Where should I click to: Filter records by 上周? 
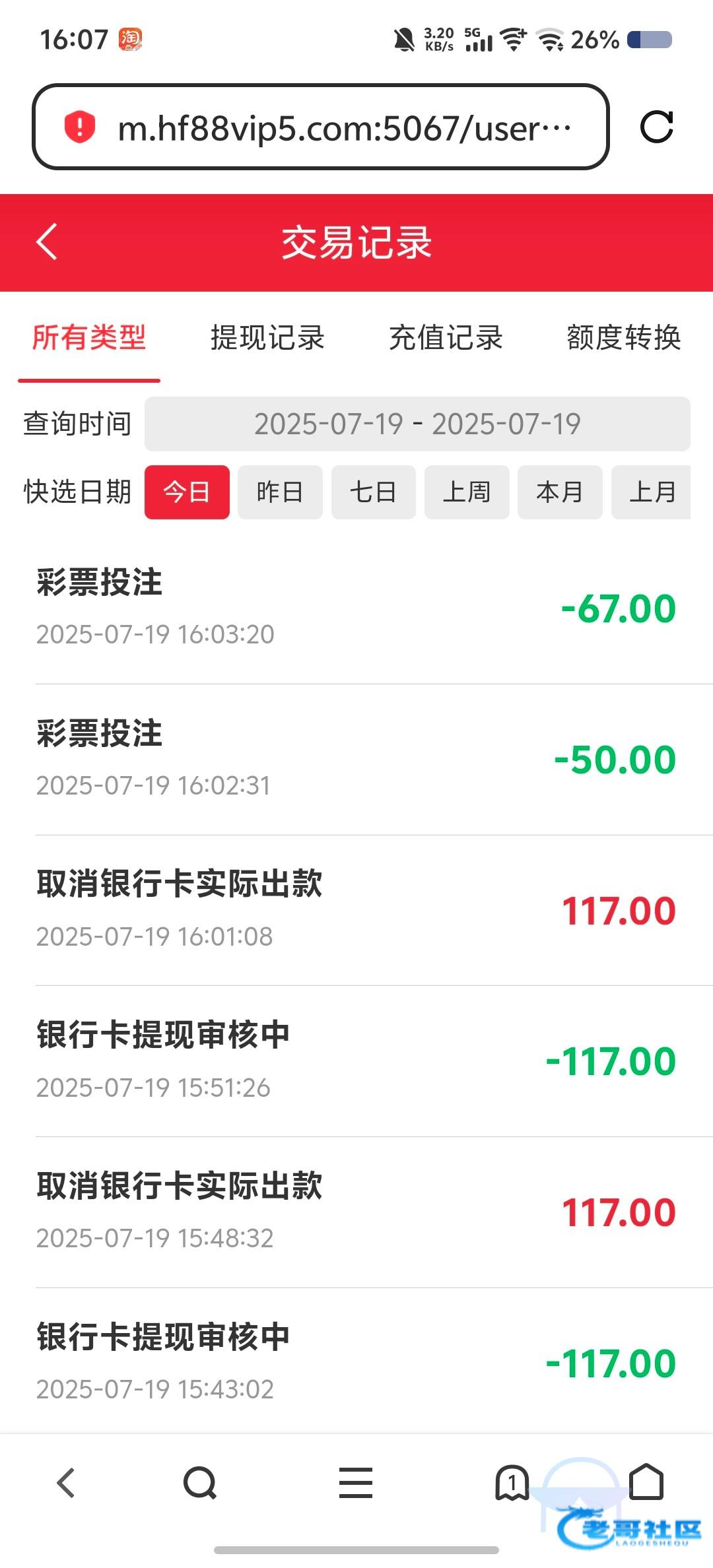click(x=467, y=492)
